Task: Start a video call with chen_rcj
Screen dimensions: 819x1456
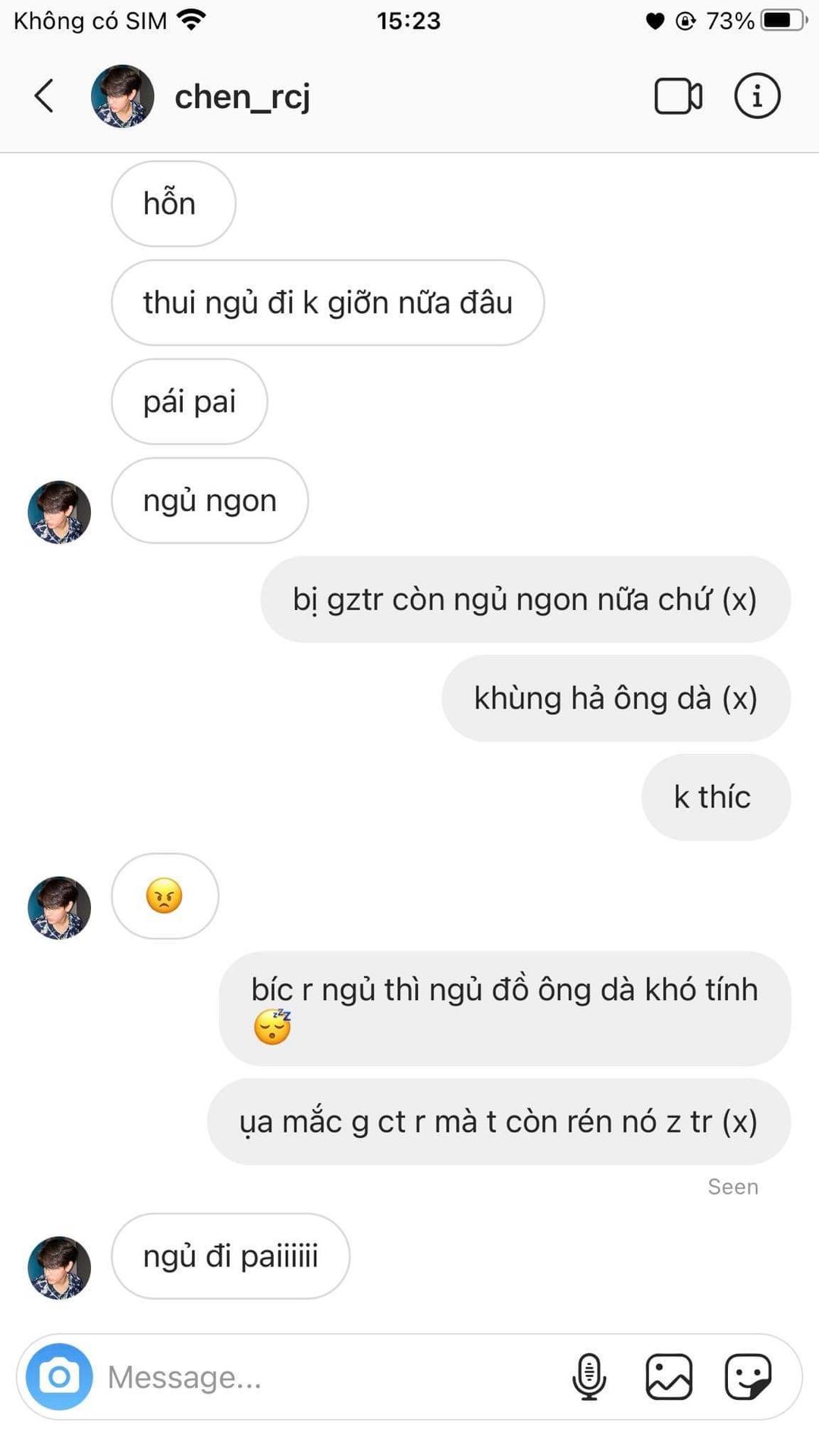Action: (x=677, y=96)
